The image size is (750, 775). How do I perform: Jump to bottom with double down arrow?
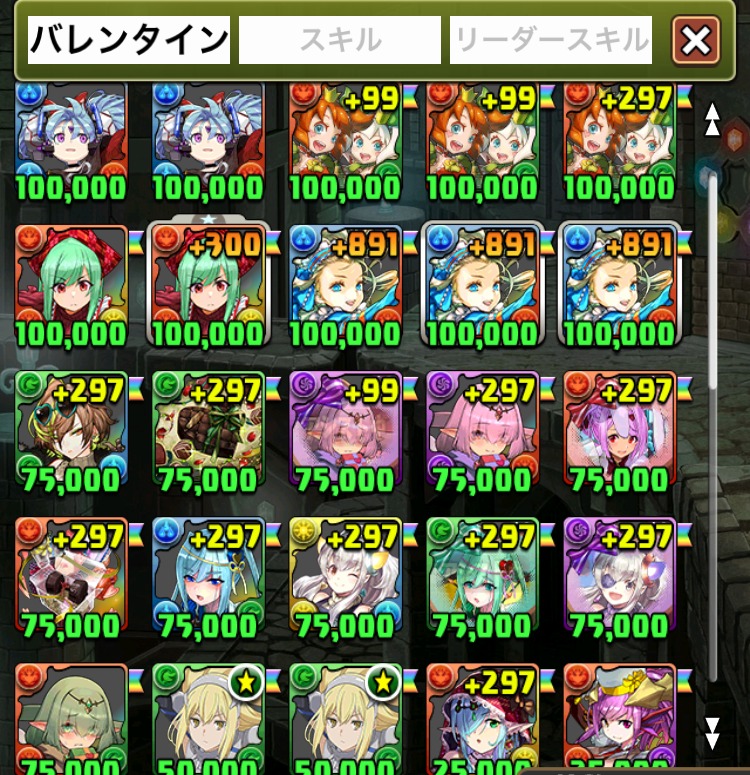712,733
